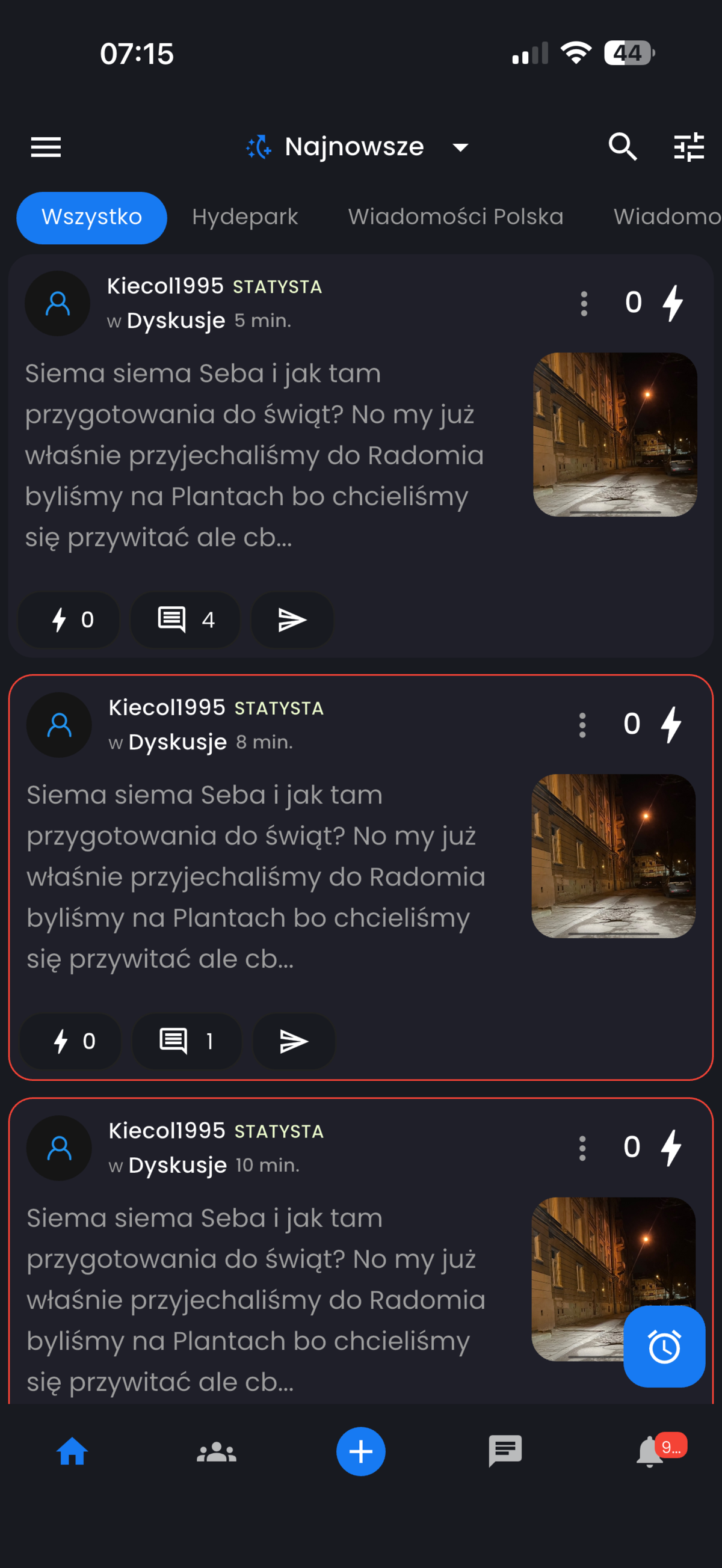The width and height of the screenshot is (722, 1568).
Task: Open the hamburger menu
Action: point(45,147)
